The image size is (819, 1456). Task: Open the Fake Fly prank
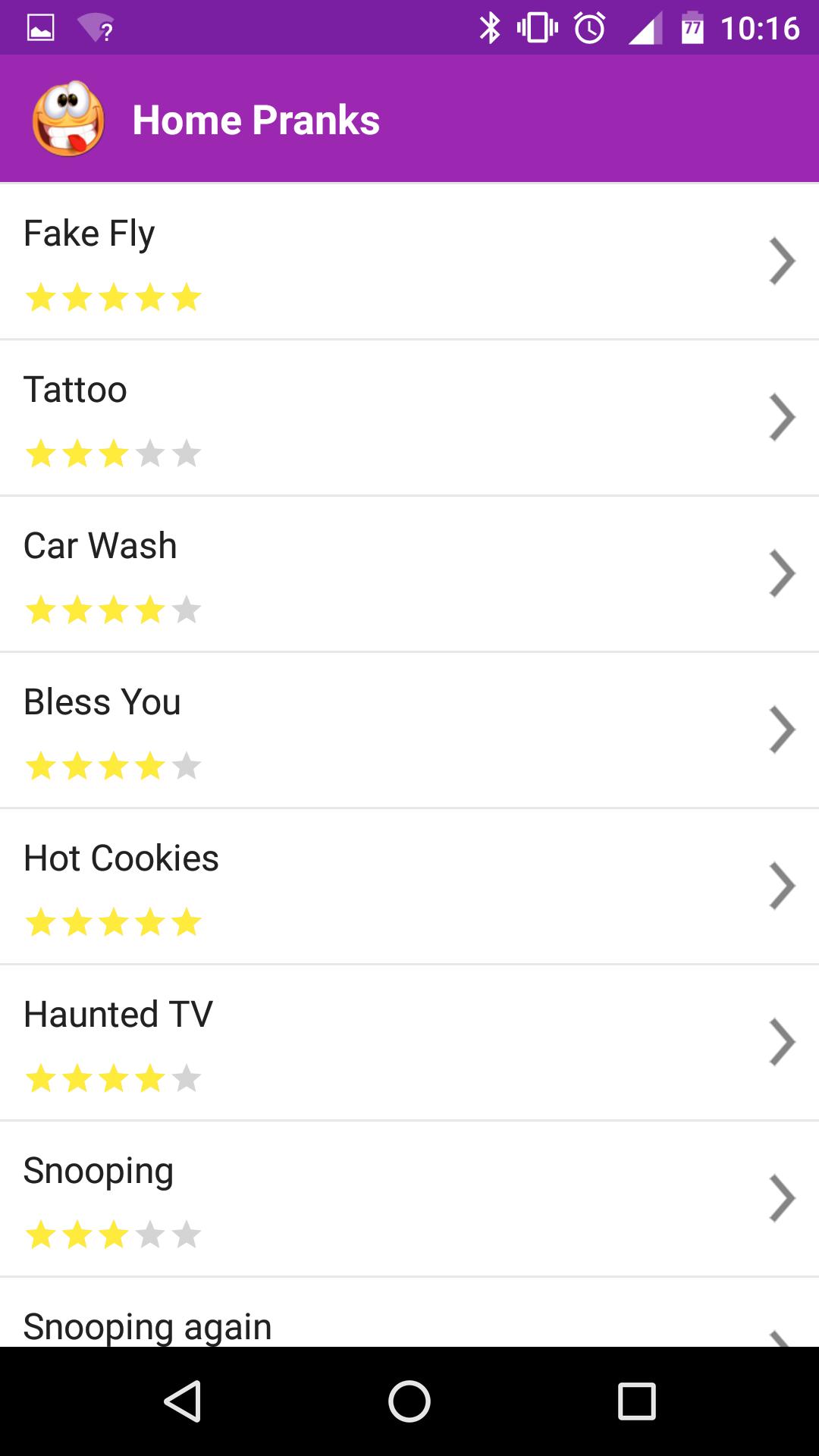409,262
